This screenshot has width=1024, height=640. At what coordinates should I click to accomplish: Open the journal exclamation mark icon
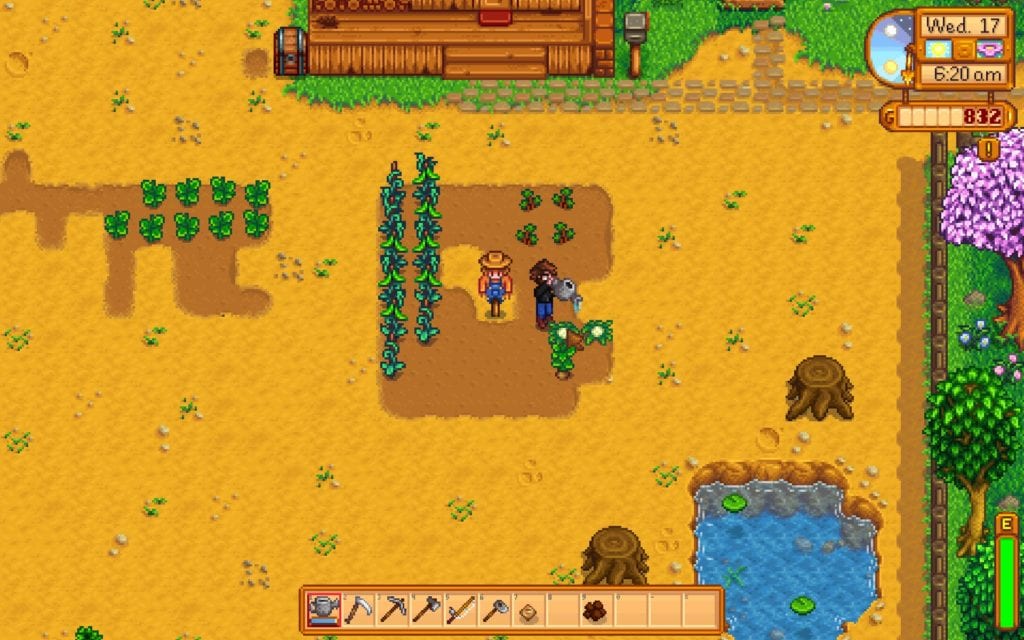pyautogui.click(x=987, y=150)
